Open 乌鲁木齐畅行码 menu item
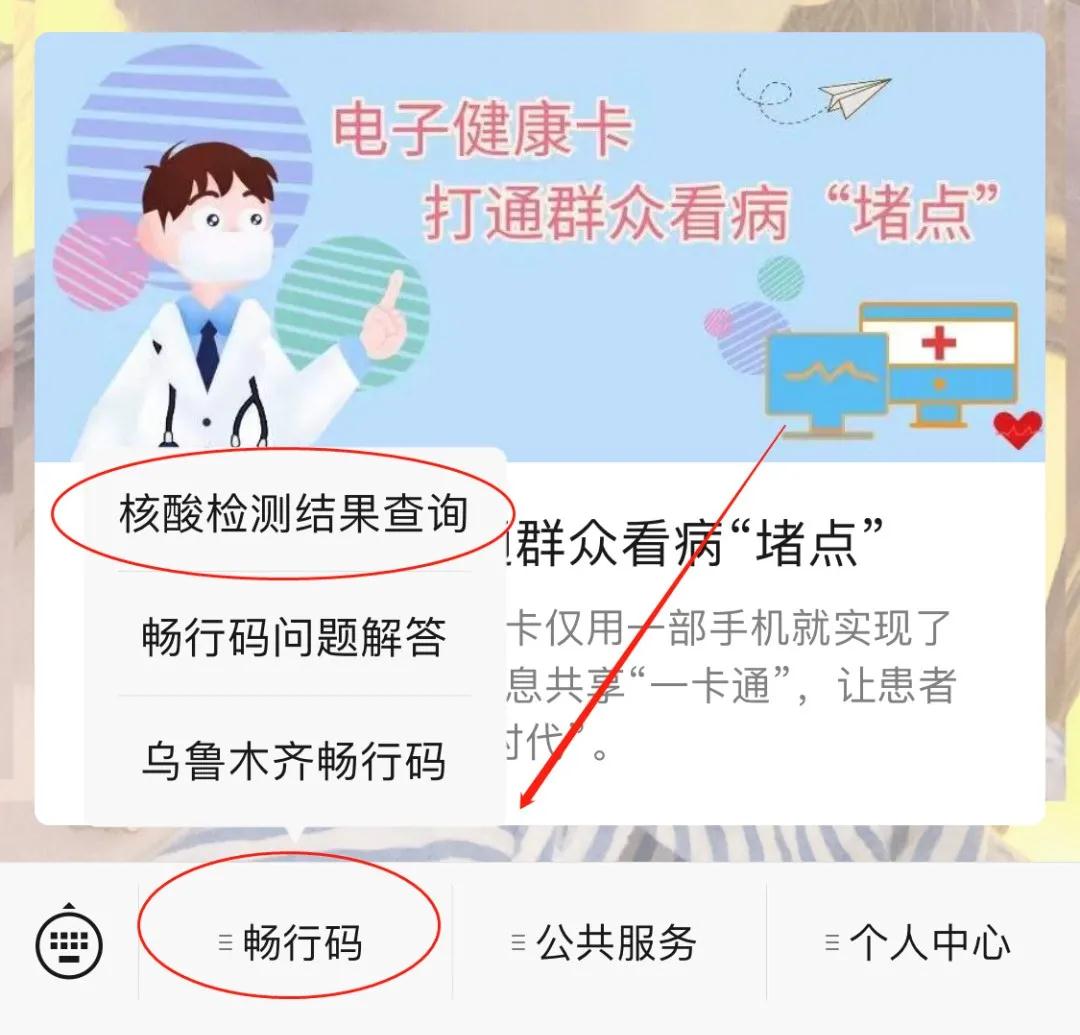Screen dimensions: 1080x1035 [x=293, y=761]
